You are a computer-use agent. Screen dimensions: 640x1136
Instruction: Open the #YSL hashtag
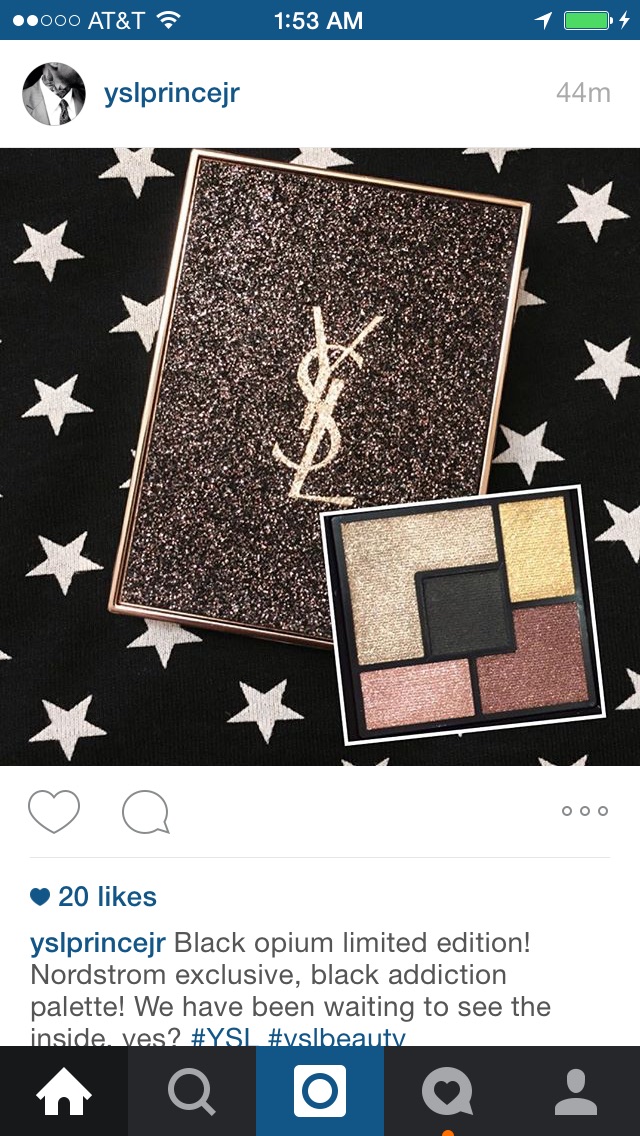pos(222,1037)
